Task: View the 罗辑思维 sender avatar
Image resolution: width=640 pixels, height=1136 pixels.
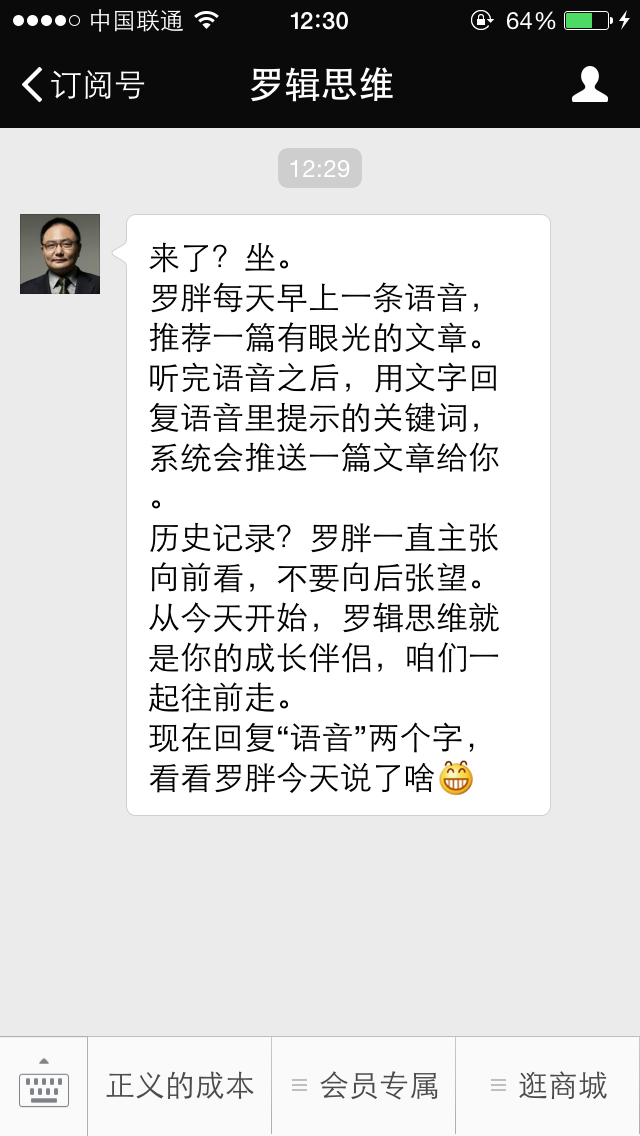Action: [60, 254]
